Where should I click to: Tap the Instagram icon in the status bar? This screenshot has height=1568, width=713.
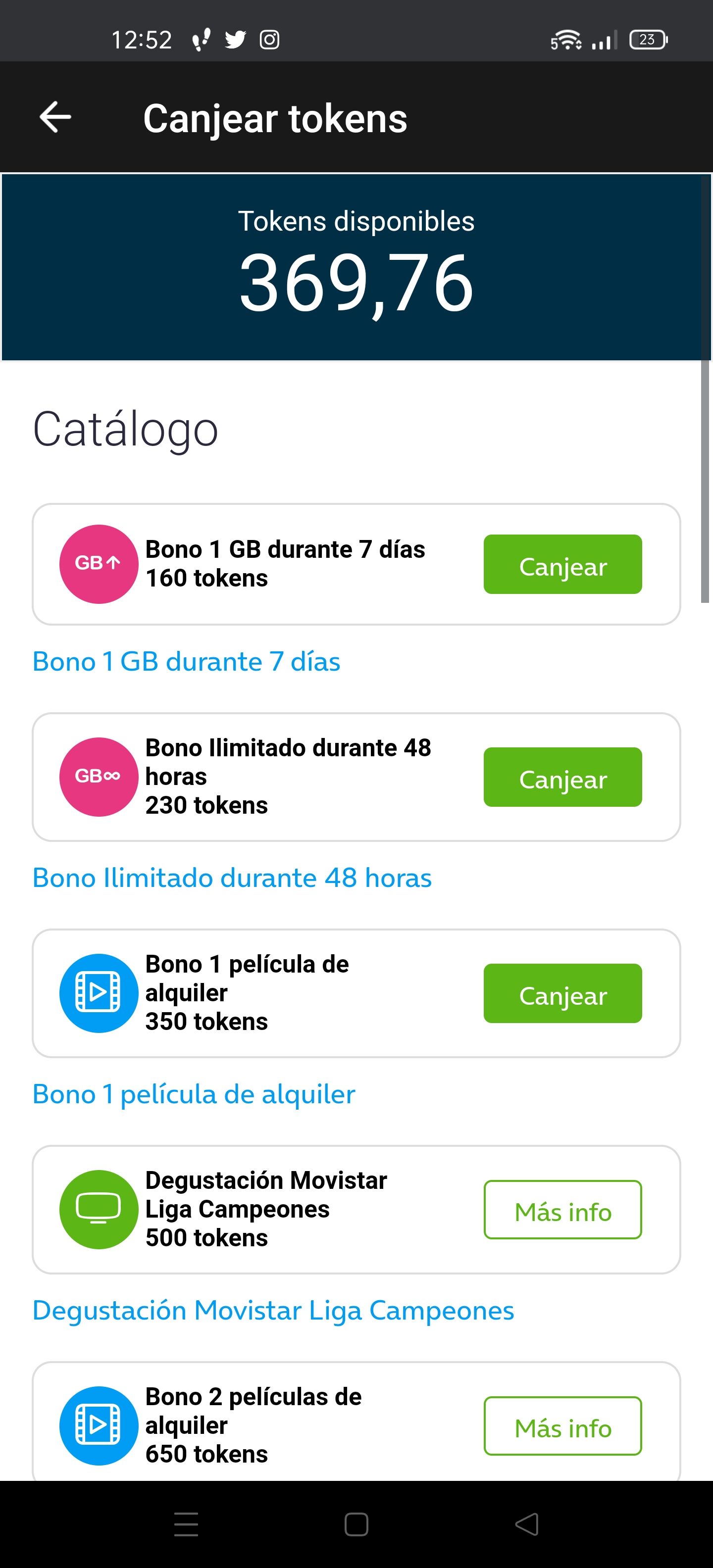click(270, 39)
